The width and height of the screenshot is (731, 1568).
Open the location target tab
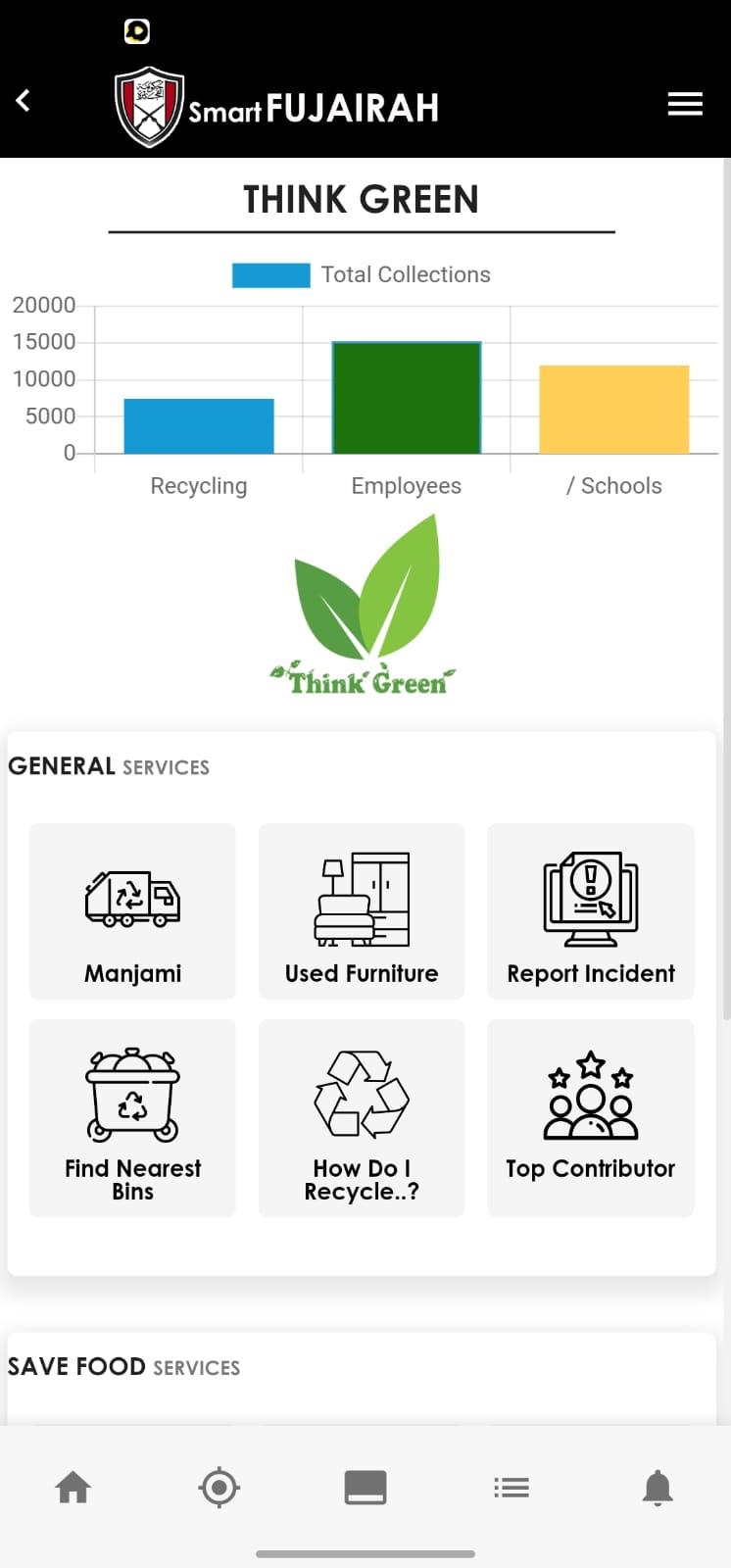[219, 1488]
